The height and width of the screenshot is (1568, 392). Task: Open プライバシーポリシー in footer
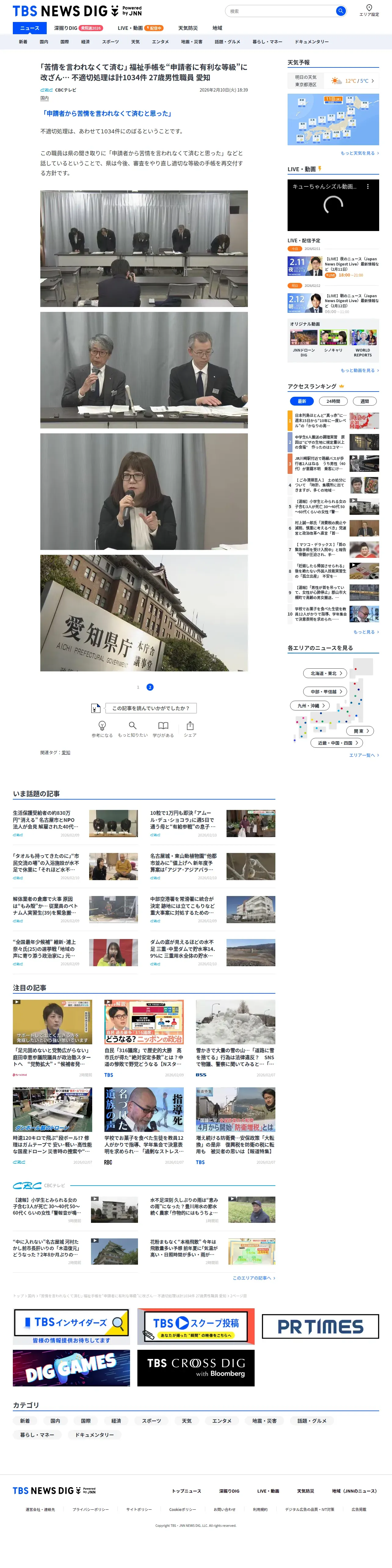(x=91, y=1510)
